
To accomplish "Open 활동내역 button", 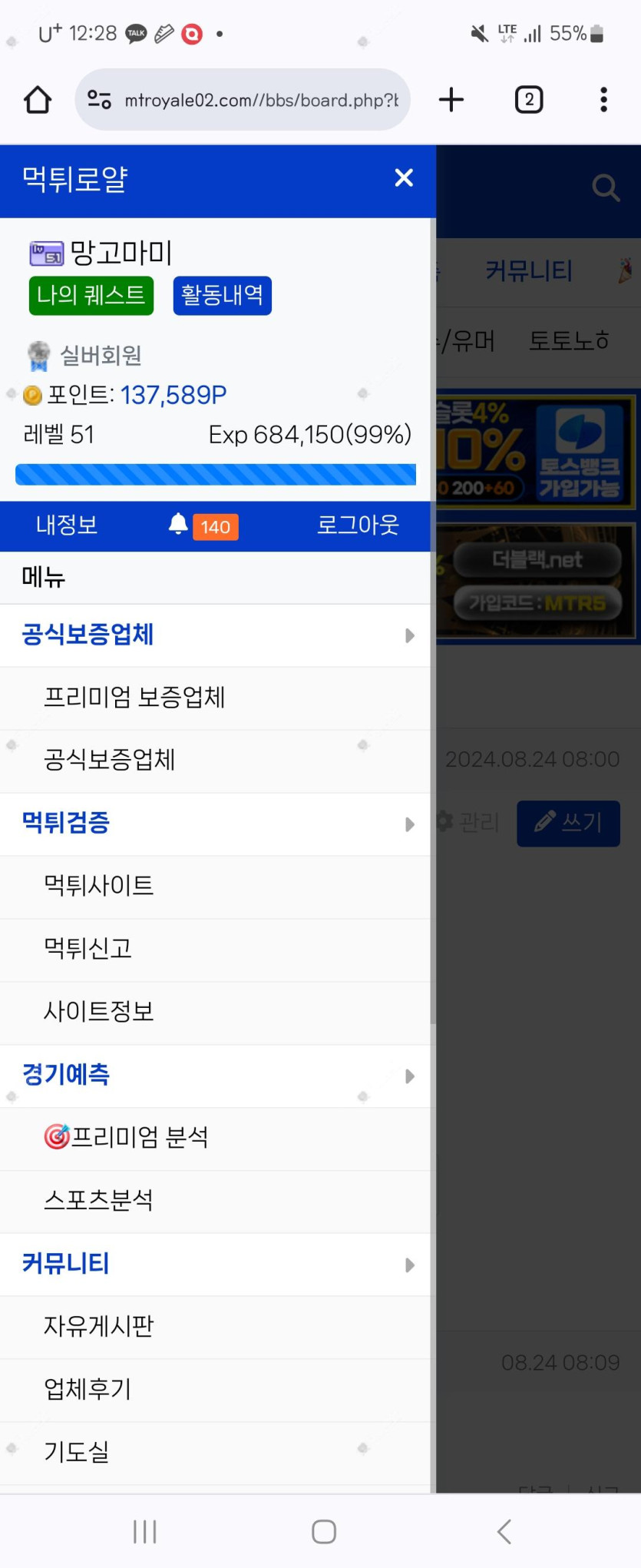I will (222, 296).
